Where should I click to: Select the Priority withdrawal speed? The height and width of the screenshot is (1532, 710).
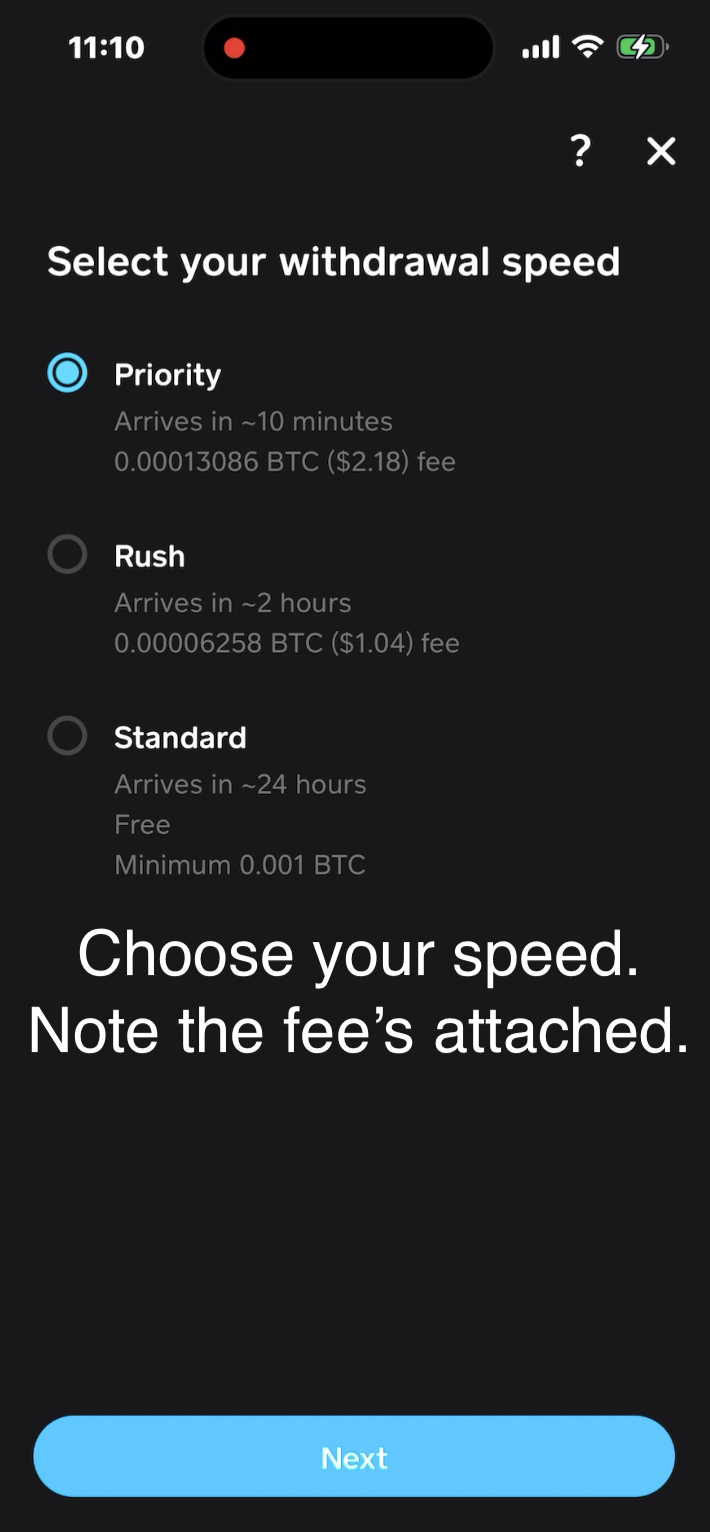pyautogui.click(x=67, y=373)
